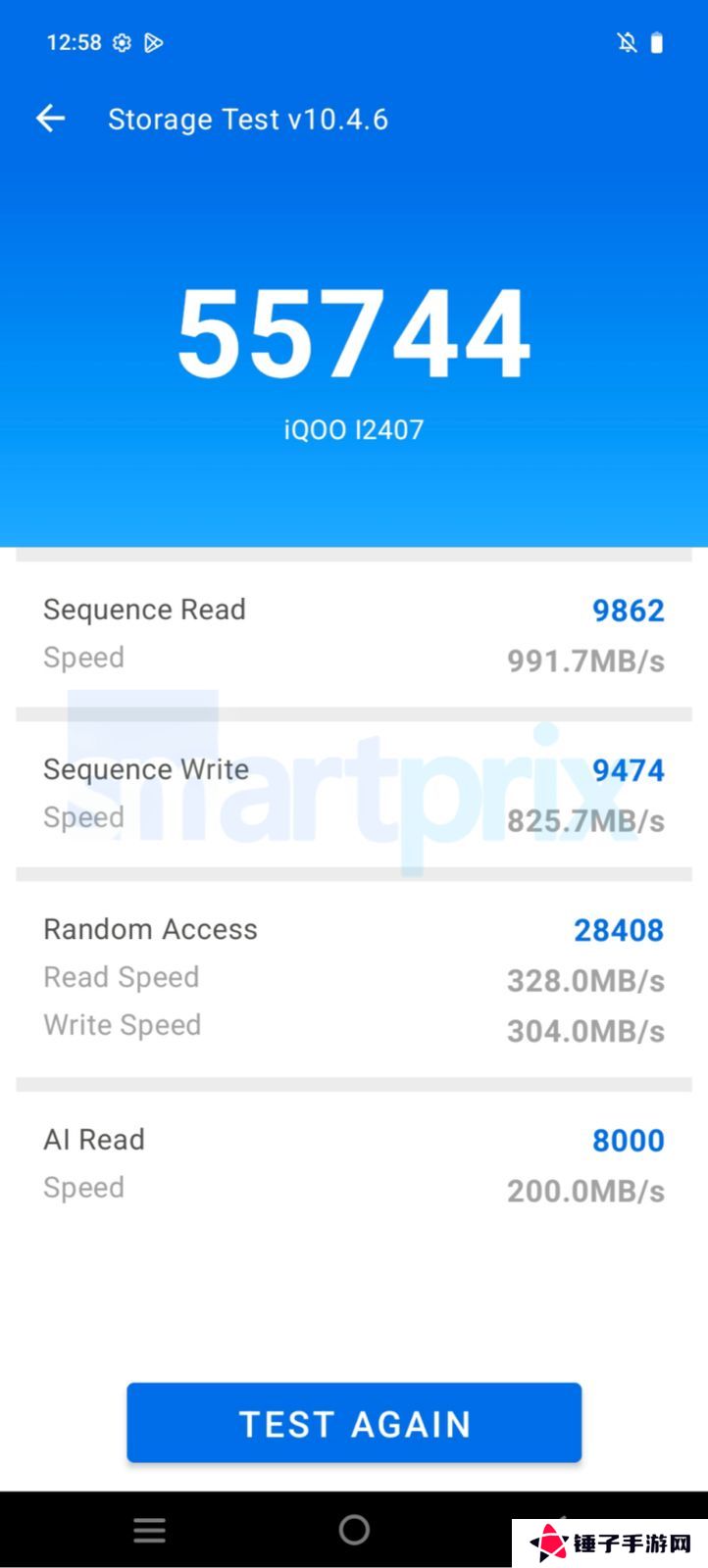Tap the TEST AGAIN button
The width and height of the screenshot is (708, 1568).
[354, 1423]
